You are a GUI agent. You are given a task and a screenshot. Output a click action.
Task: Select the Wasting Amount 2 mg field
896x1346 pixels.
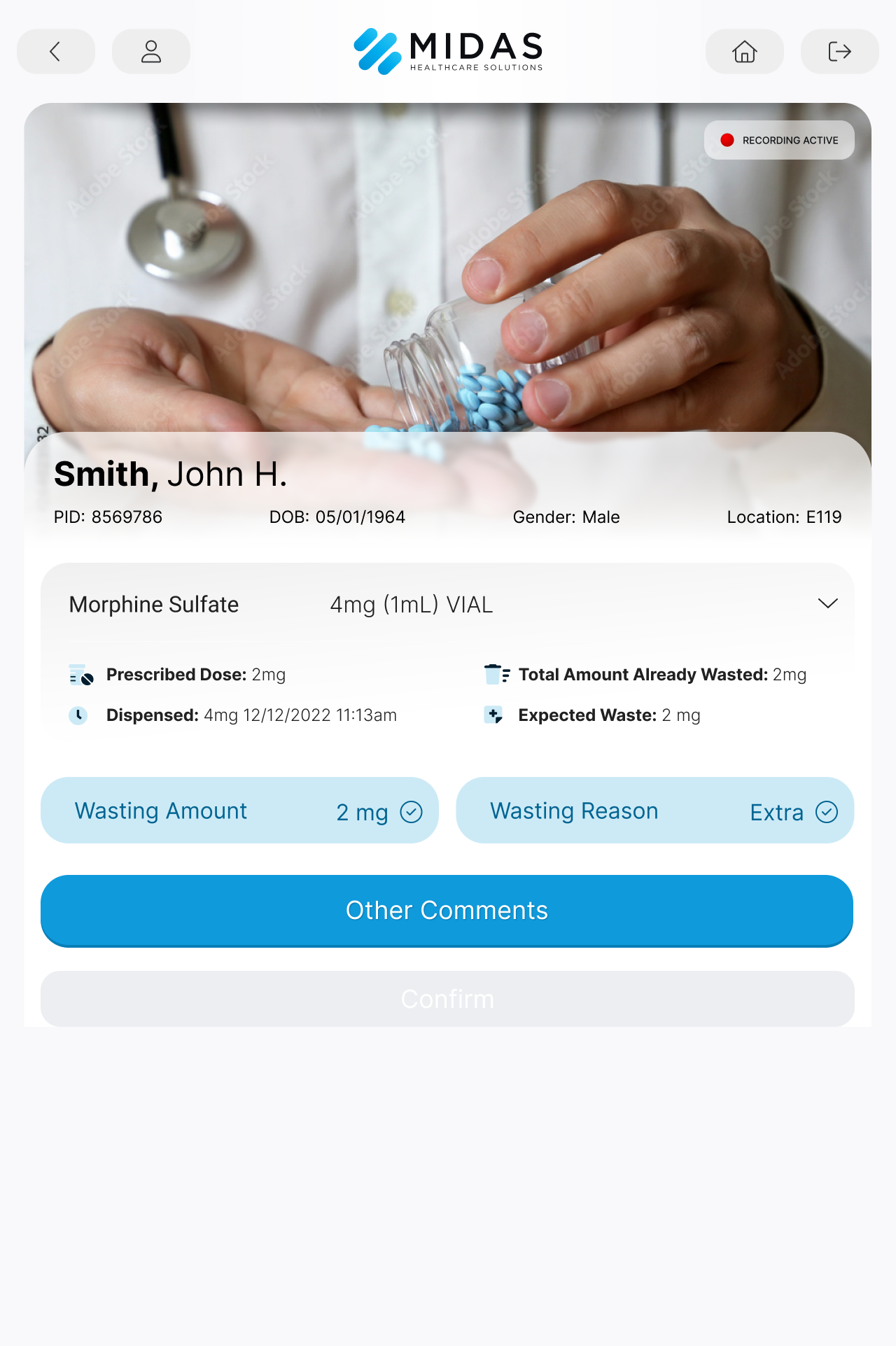[239, 811]
